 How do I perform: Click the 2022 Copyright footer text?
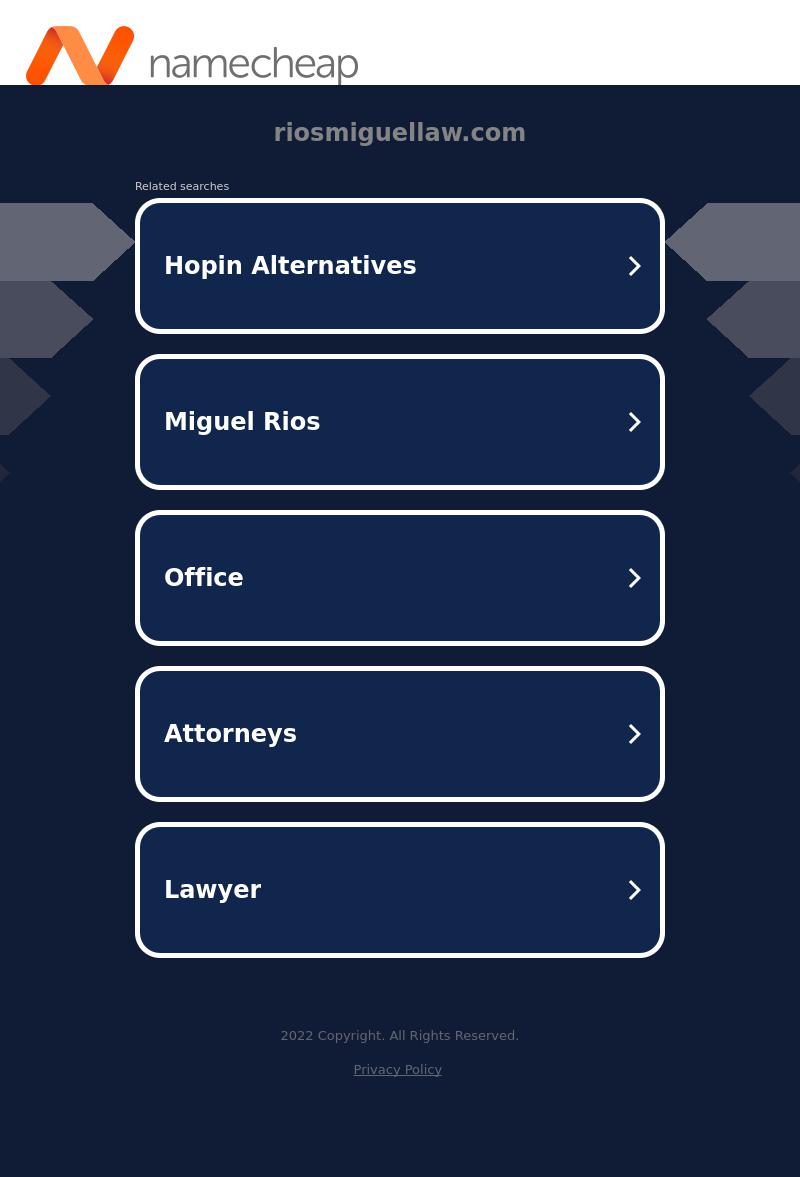pos(399,1035)
